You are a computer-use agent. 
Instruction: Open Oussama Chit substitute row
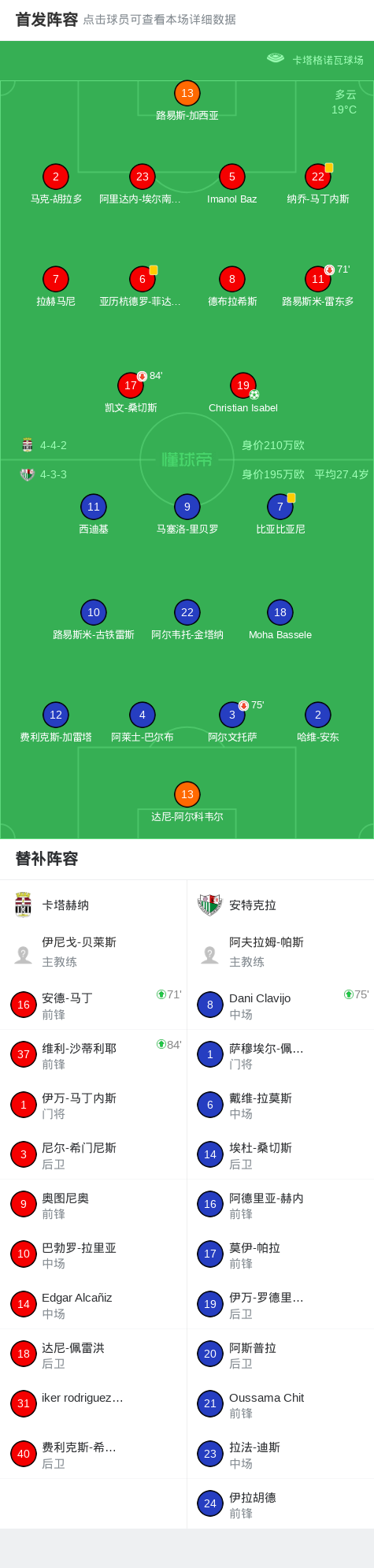click(x=280, y=1404)
